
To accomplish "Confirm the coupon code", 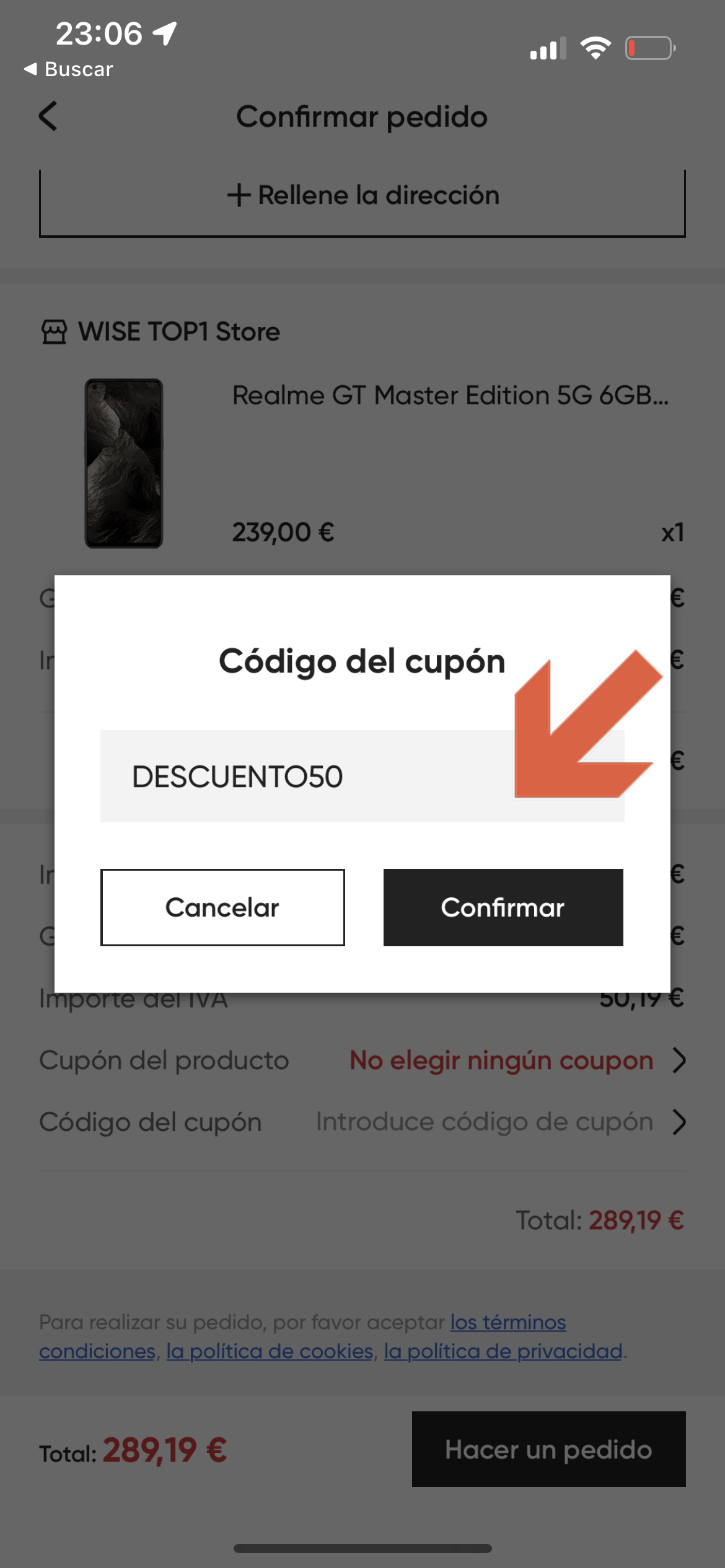I will (503, 907).
